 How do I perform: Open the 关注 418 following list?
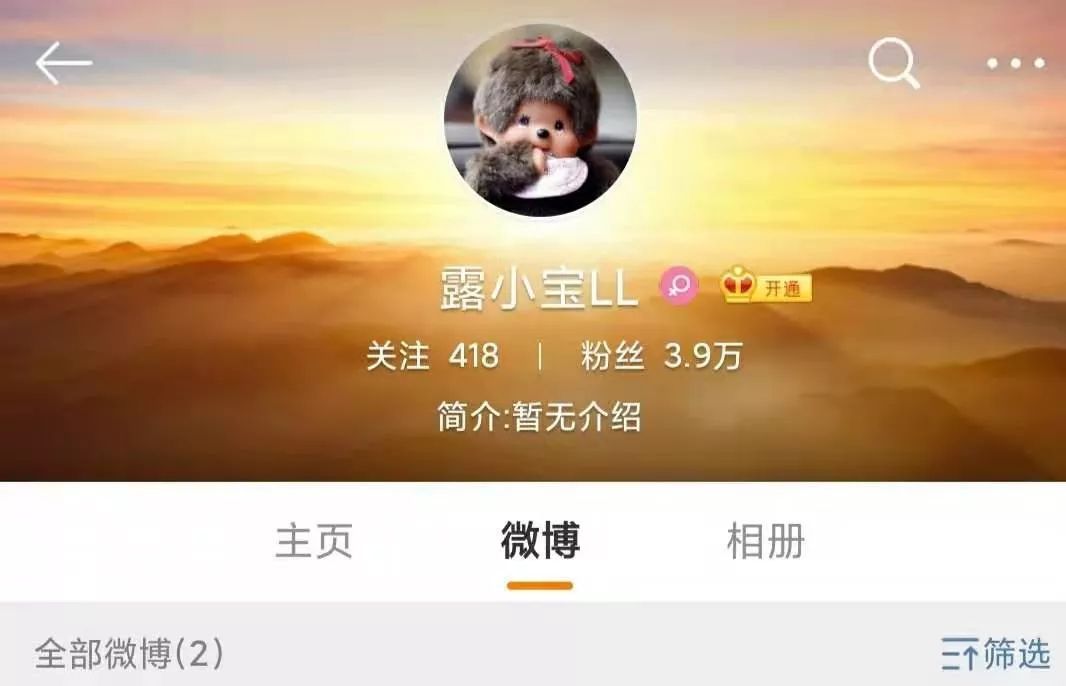tap(432, 356)
